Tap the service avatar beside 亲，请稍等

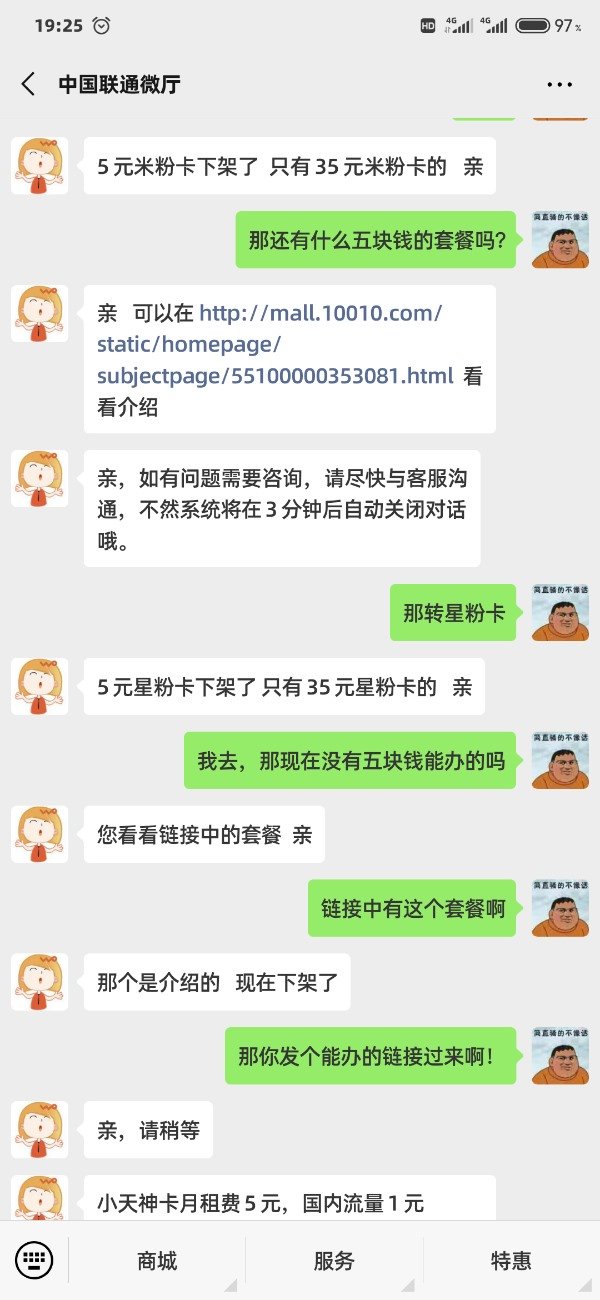(40, 1130)
